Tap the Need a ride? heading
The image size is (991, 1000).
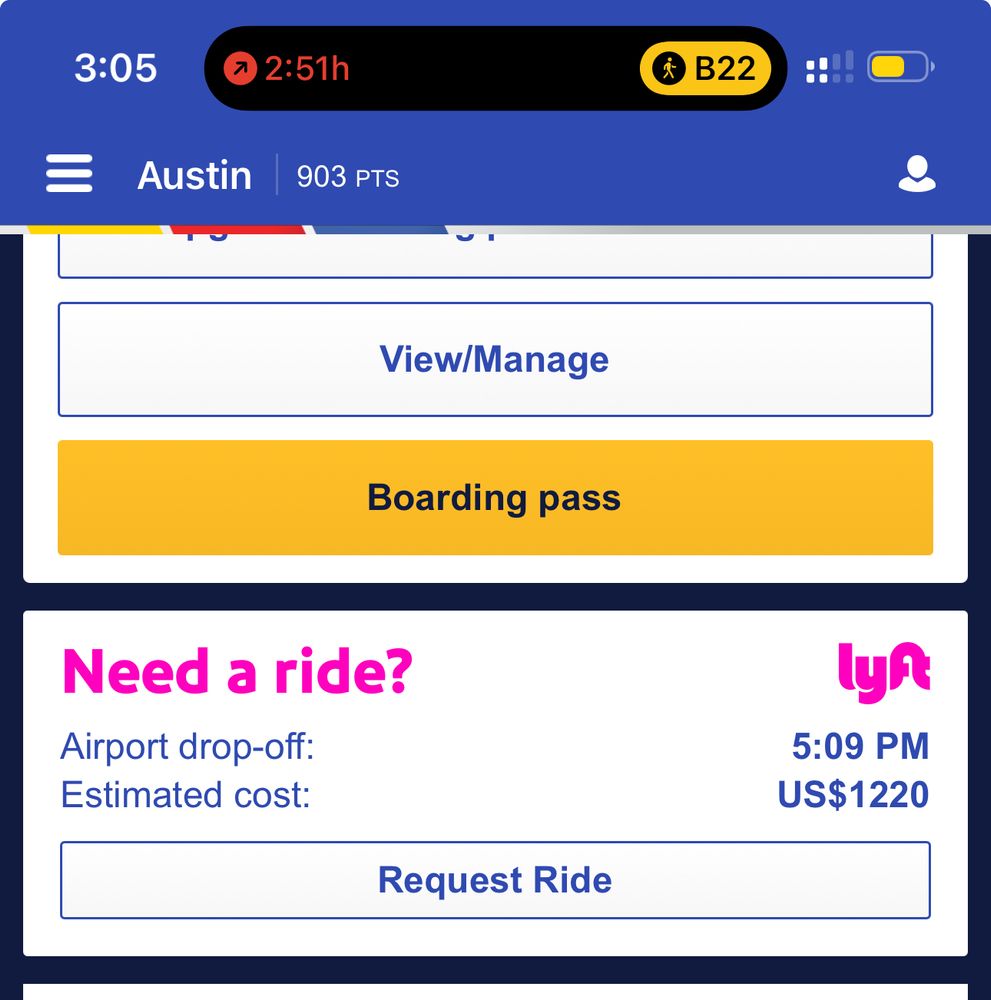pyautogui.click(x=236, y=671)
